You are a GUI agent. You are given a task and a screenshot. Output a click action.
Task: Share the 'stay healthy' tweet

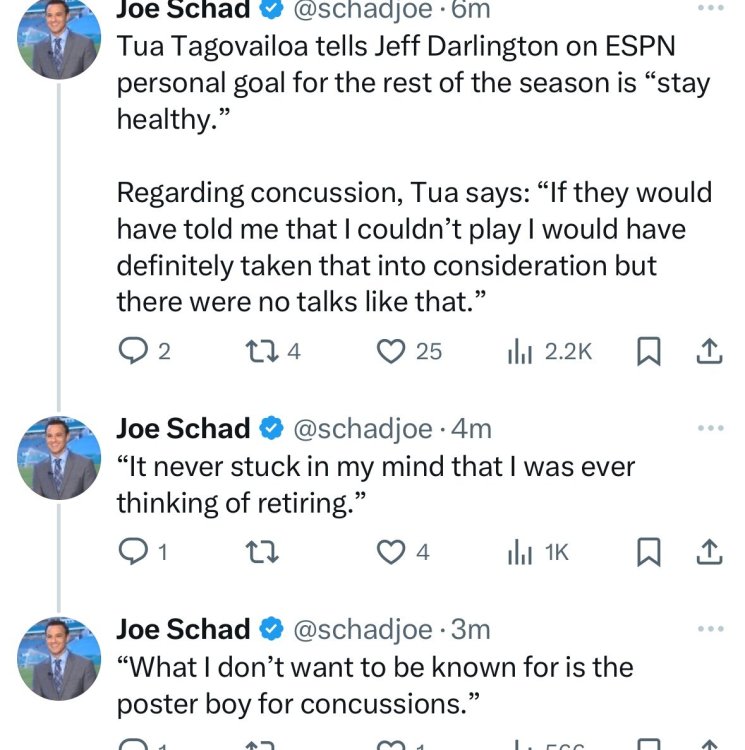tap(708, 351)
